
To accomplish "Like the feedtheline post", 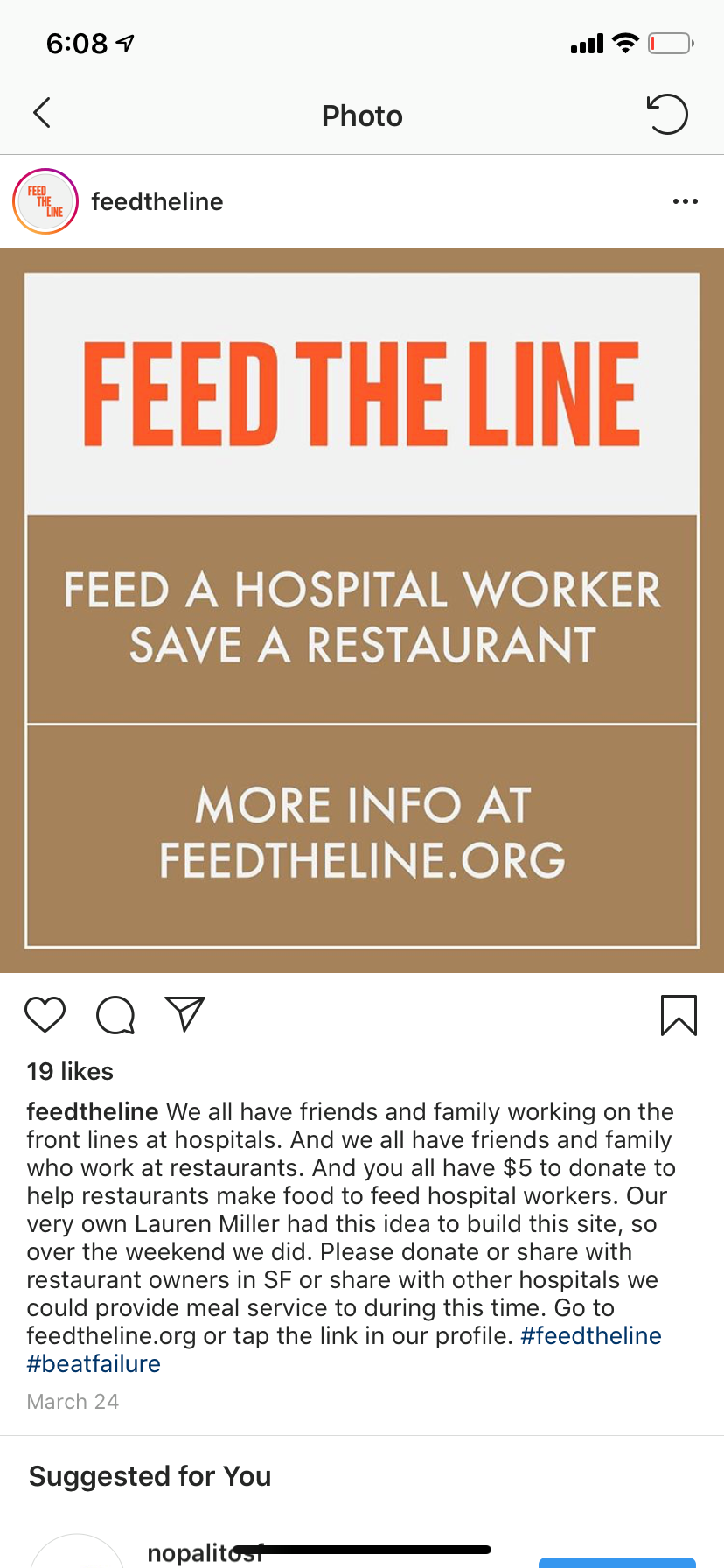I will click(x=45, y=1015).
